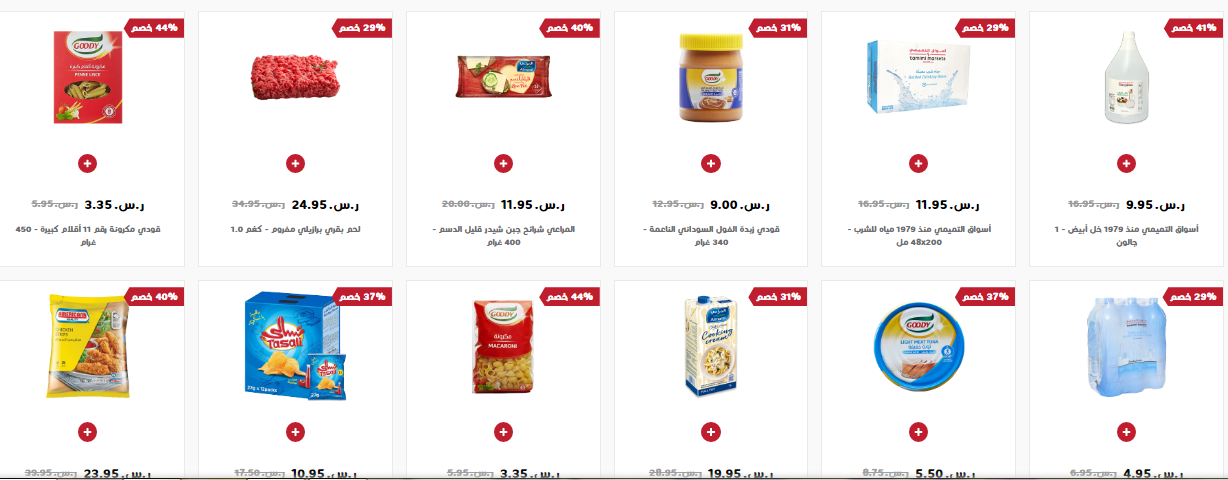Add Almarai cheddar slices 400g to cart

click(502, 162)
